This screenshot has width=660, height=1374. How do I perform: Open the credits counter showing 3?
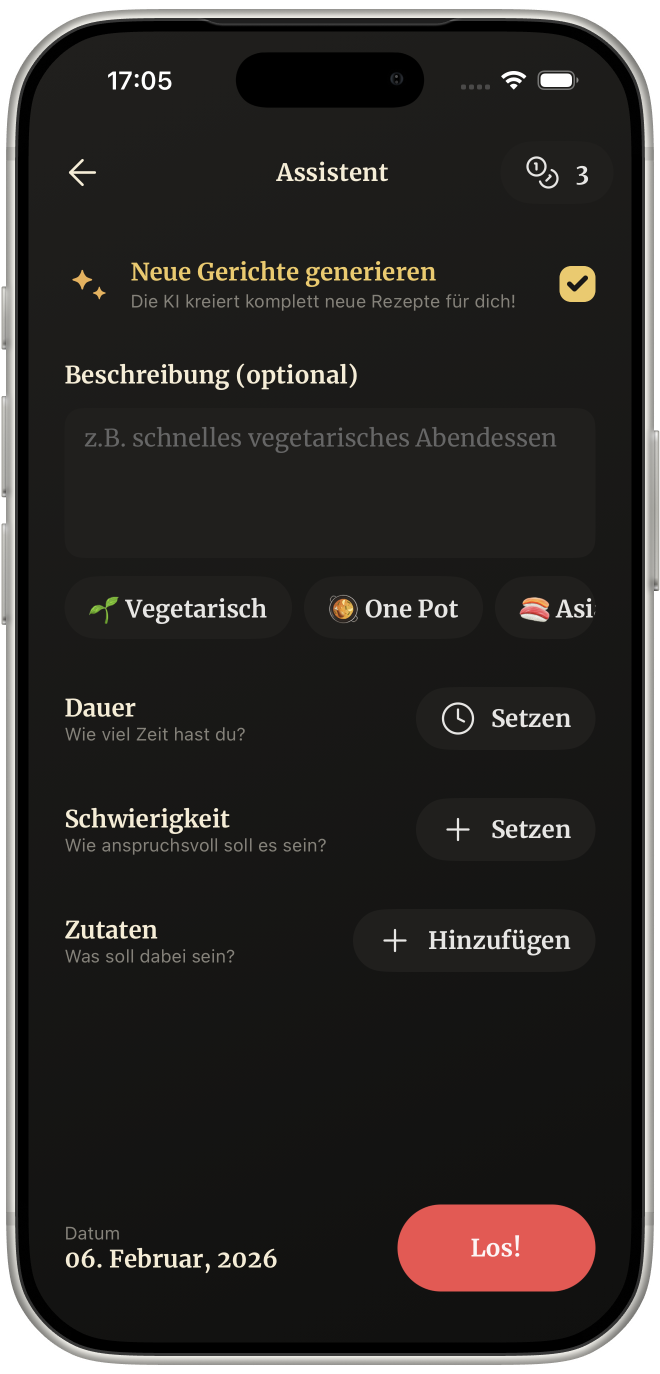pyautogui.click(x=557, y=174)
